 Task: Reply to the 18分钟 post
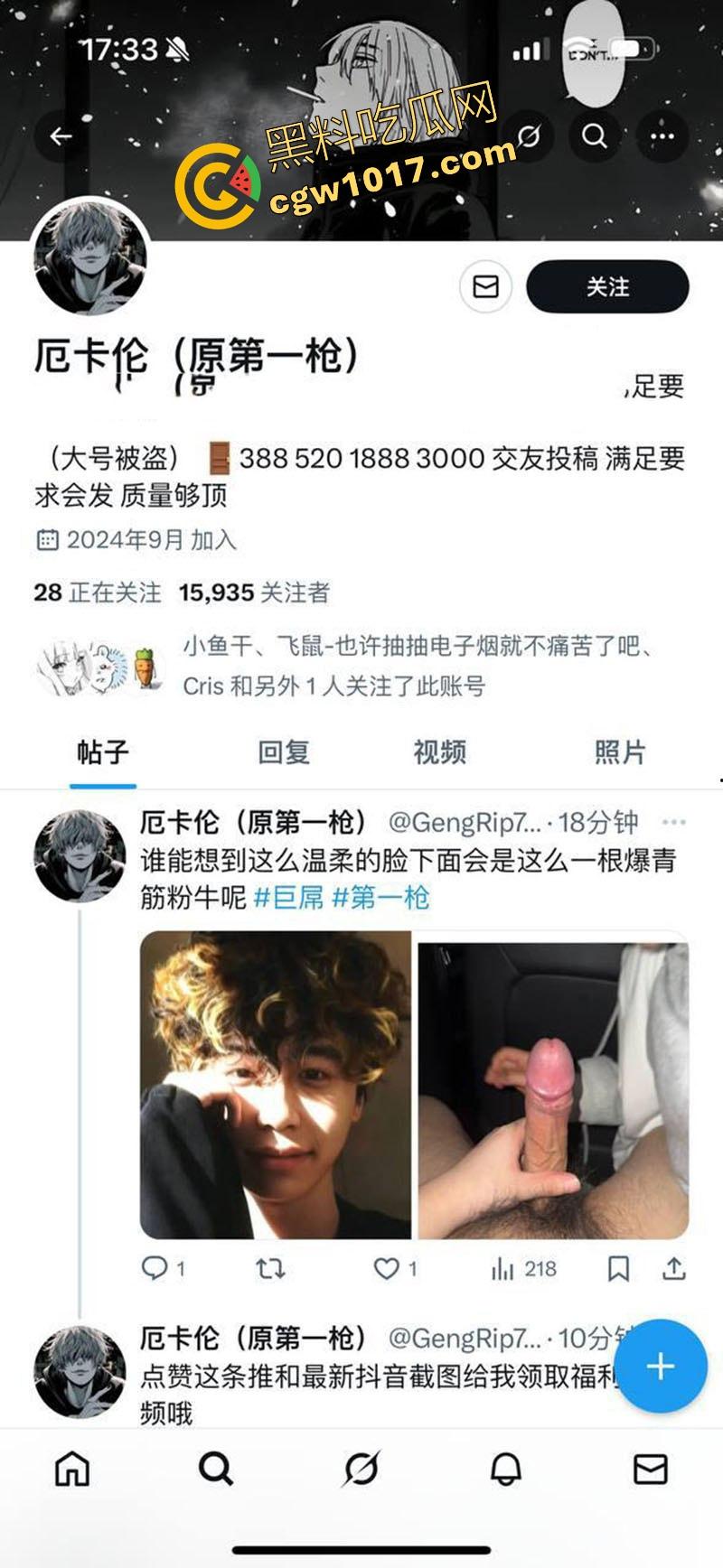click(155, 1268)
